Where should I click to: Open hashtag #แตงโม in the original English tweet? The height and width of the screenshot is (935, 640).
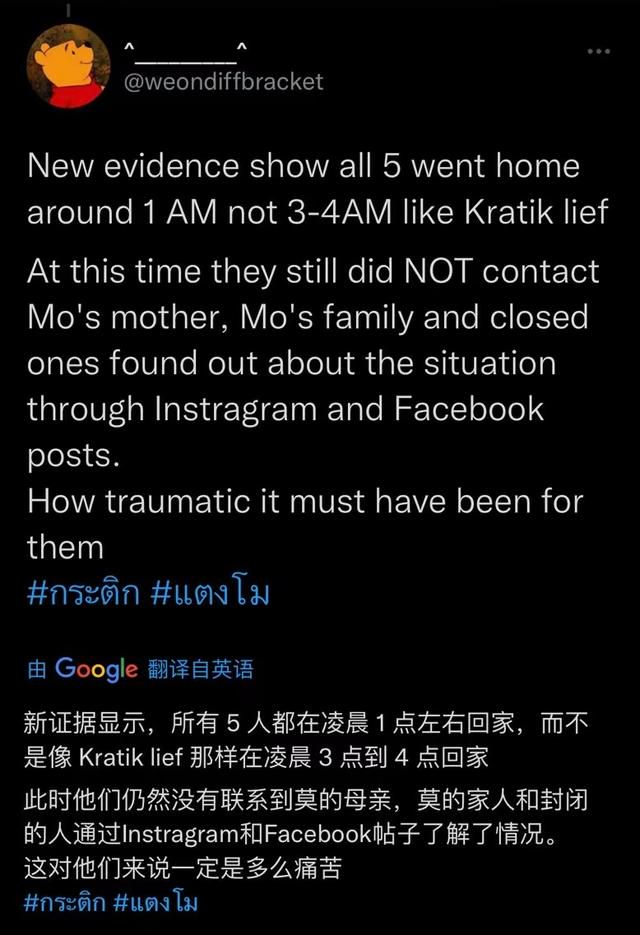[x=210, y=593]
